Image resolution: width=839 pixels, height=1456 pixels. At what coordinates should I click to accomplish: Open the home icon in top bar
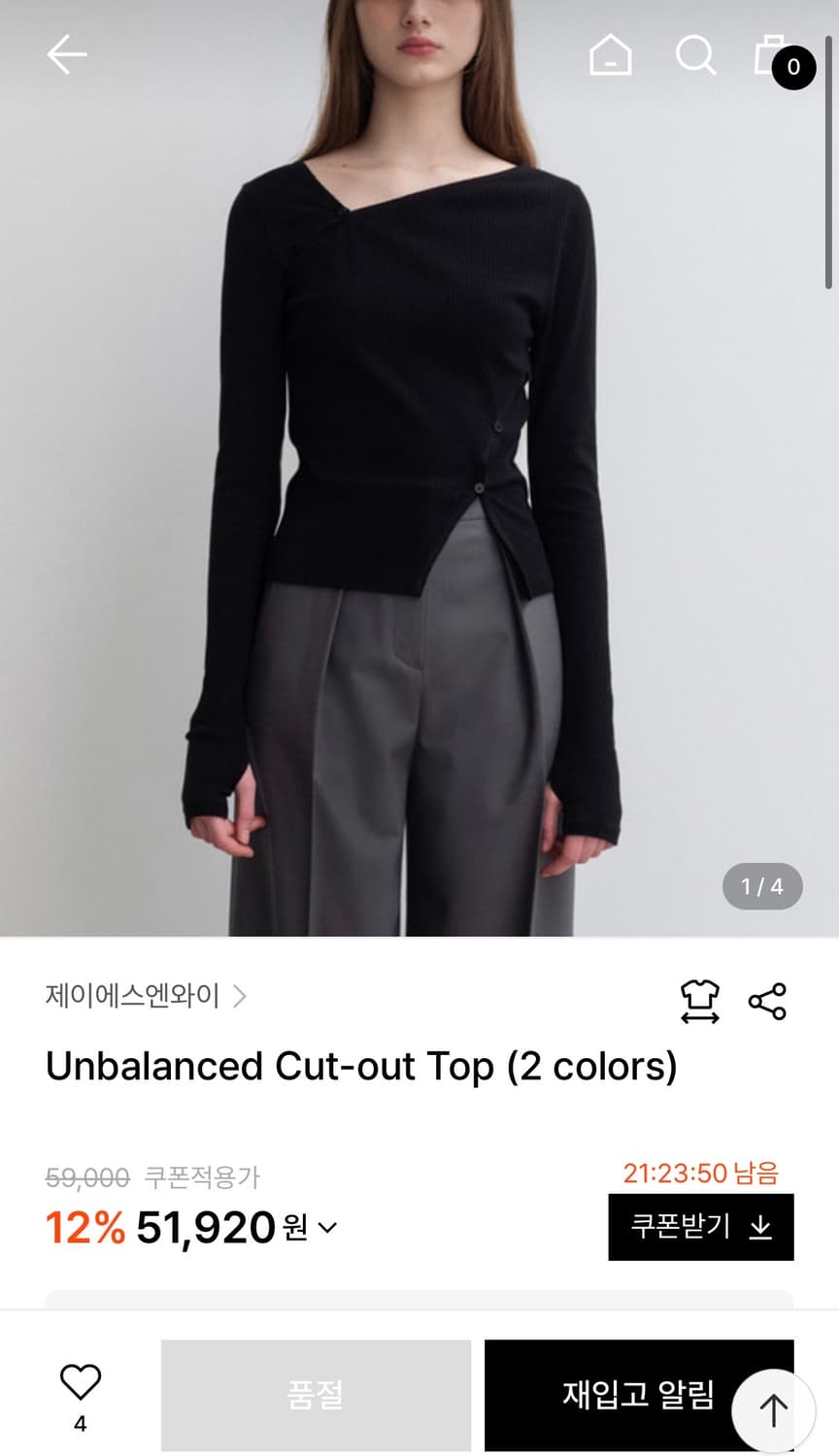(x=610, y=56)
